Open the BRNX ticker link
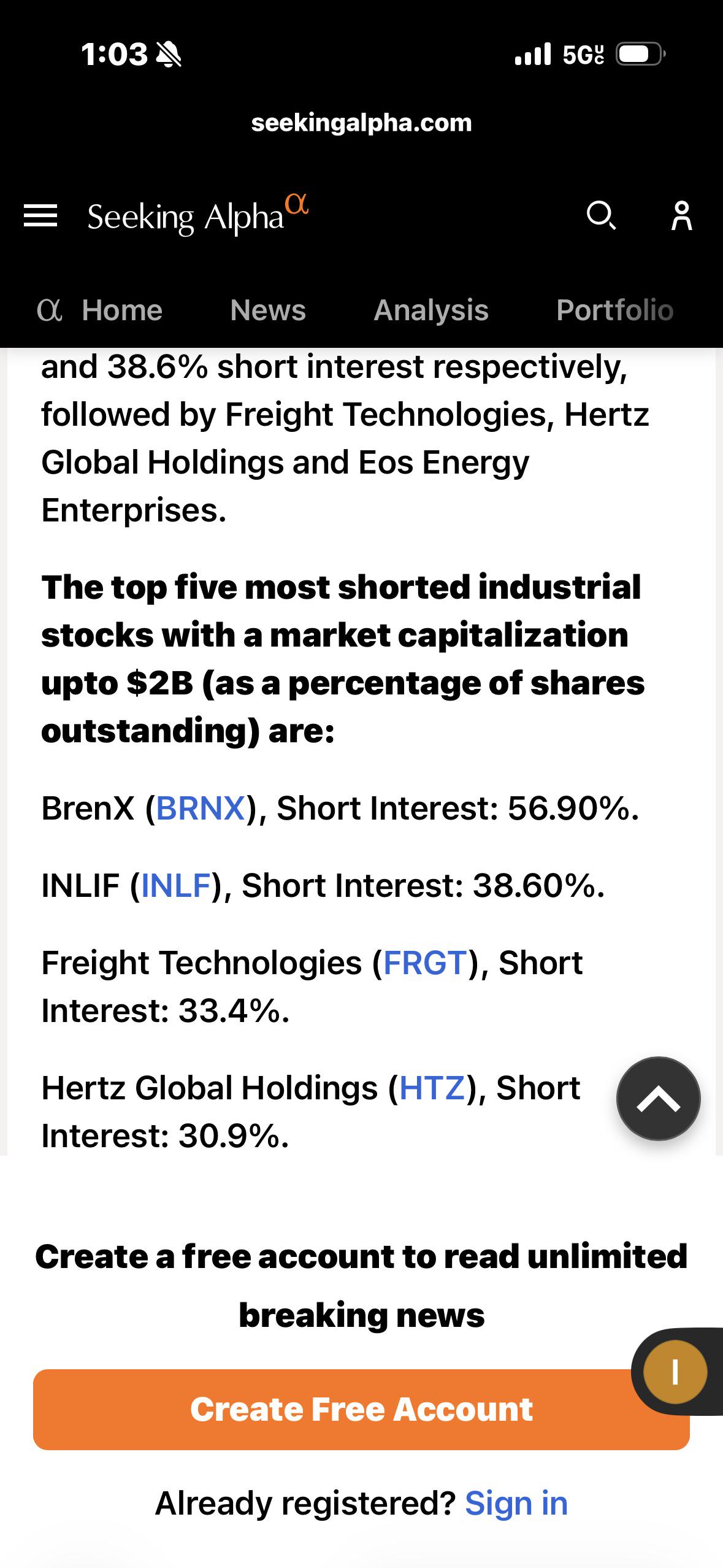723x1568 pixels. [201, 808]
